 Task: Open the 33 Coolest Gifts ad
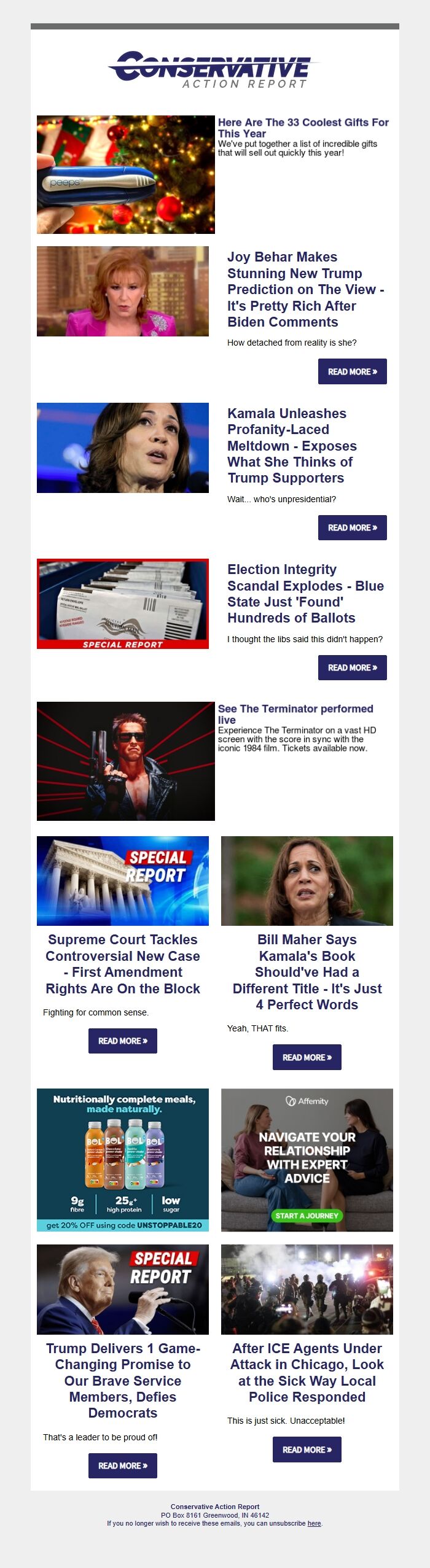coord(303,128)
